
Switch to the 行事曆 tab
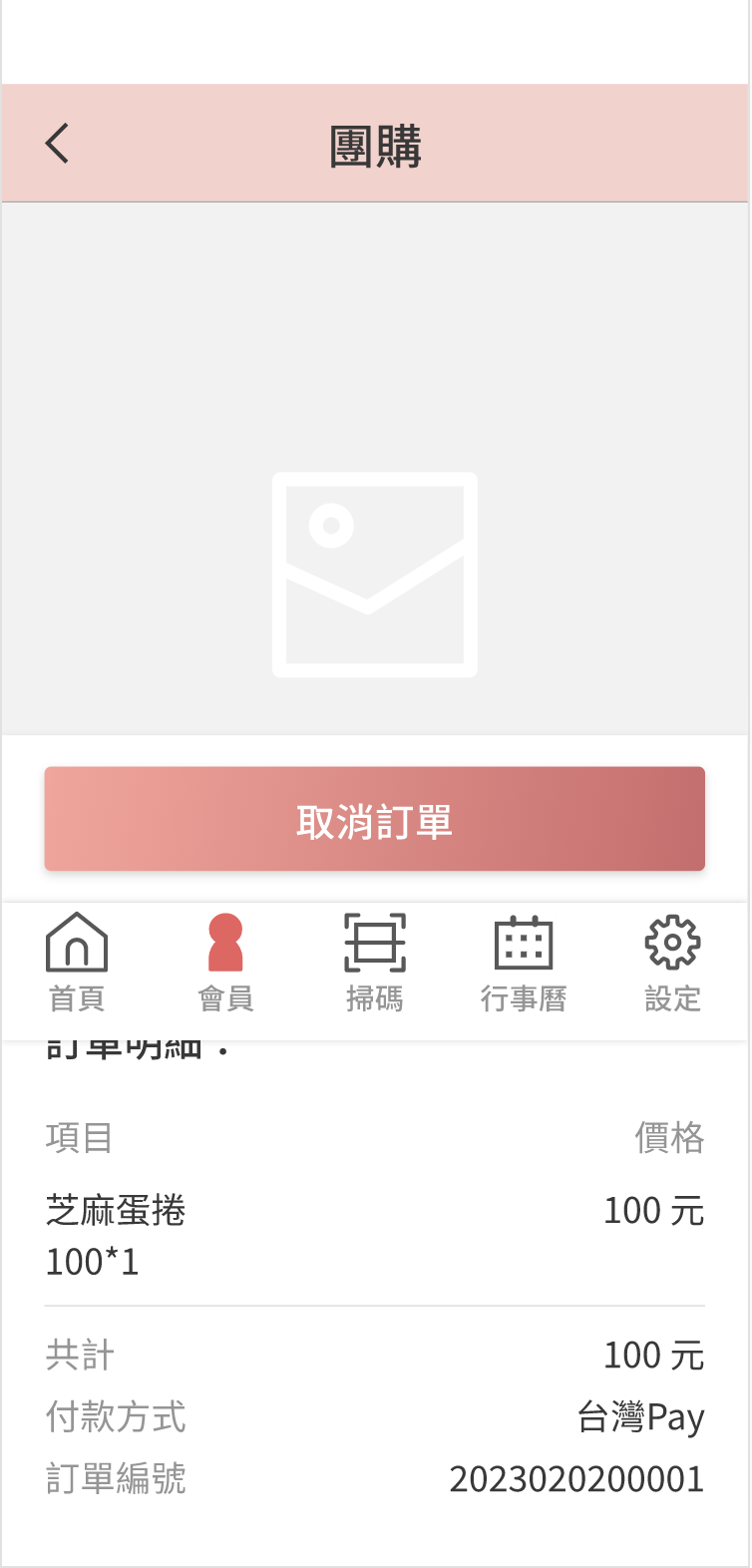tap(524, 963)
